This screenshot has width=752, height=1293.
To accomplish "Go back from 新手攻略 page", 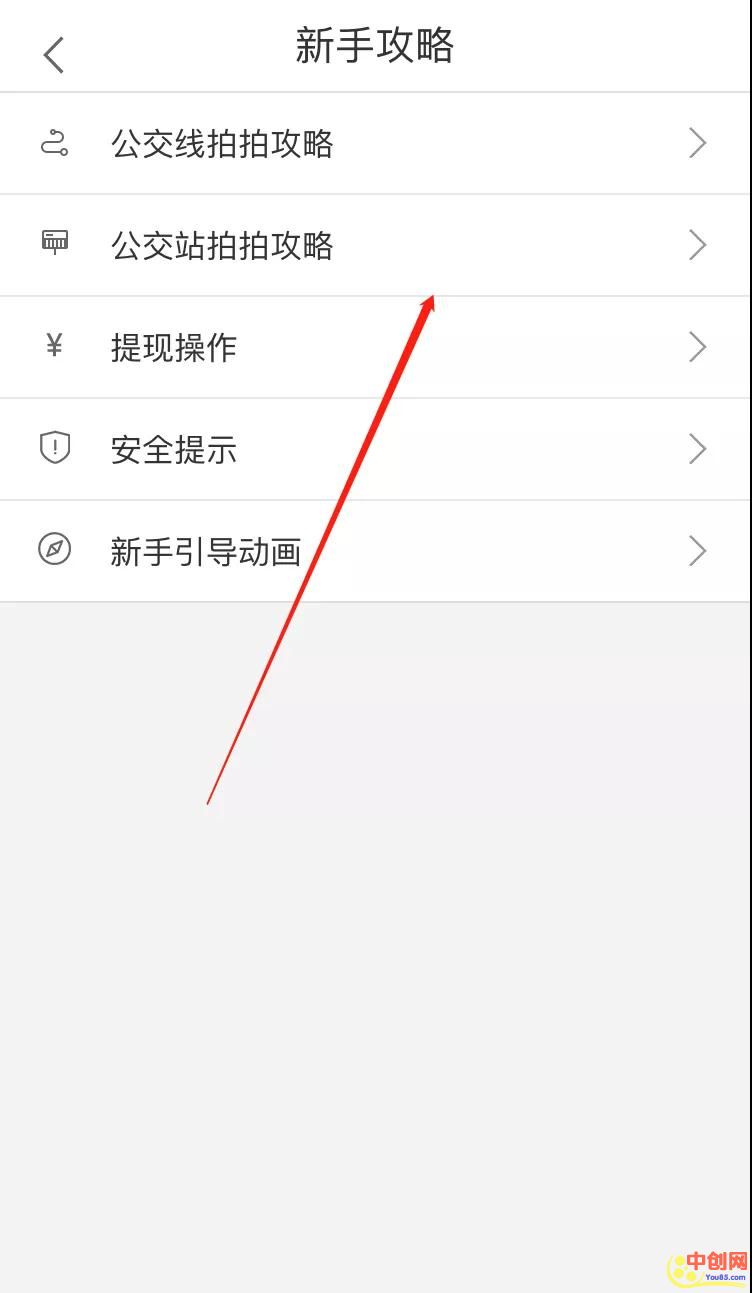I will 54,54.
